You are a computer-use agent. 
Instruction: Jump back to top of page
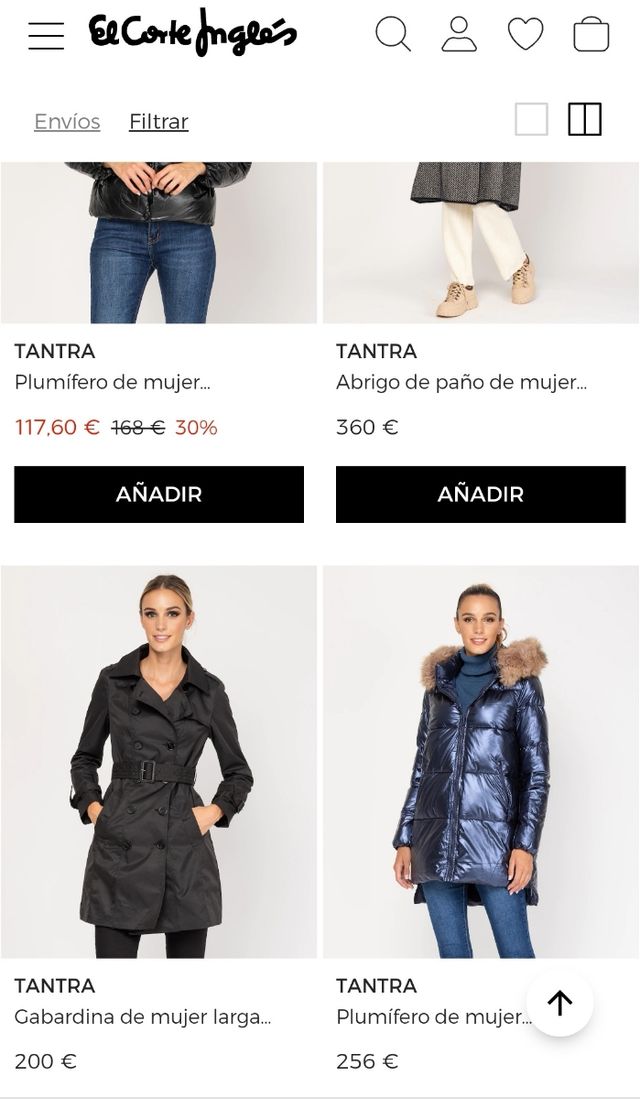pos(560,1003)
